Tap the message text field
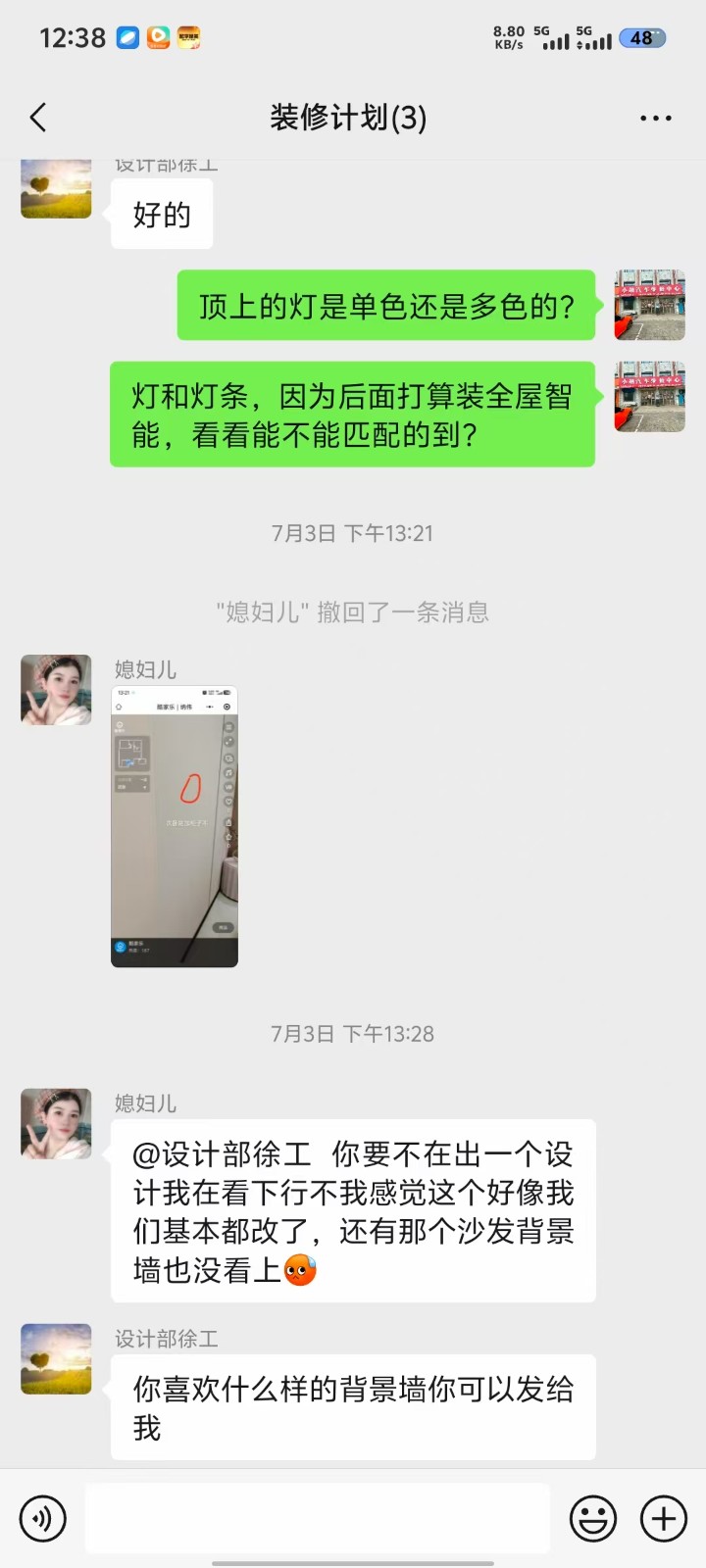Image resolution: width=706 pixels, height=1568 pixels. (317, 1519)
